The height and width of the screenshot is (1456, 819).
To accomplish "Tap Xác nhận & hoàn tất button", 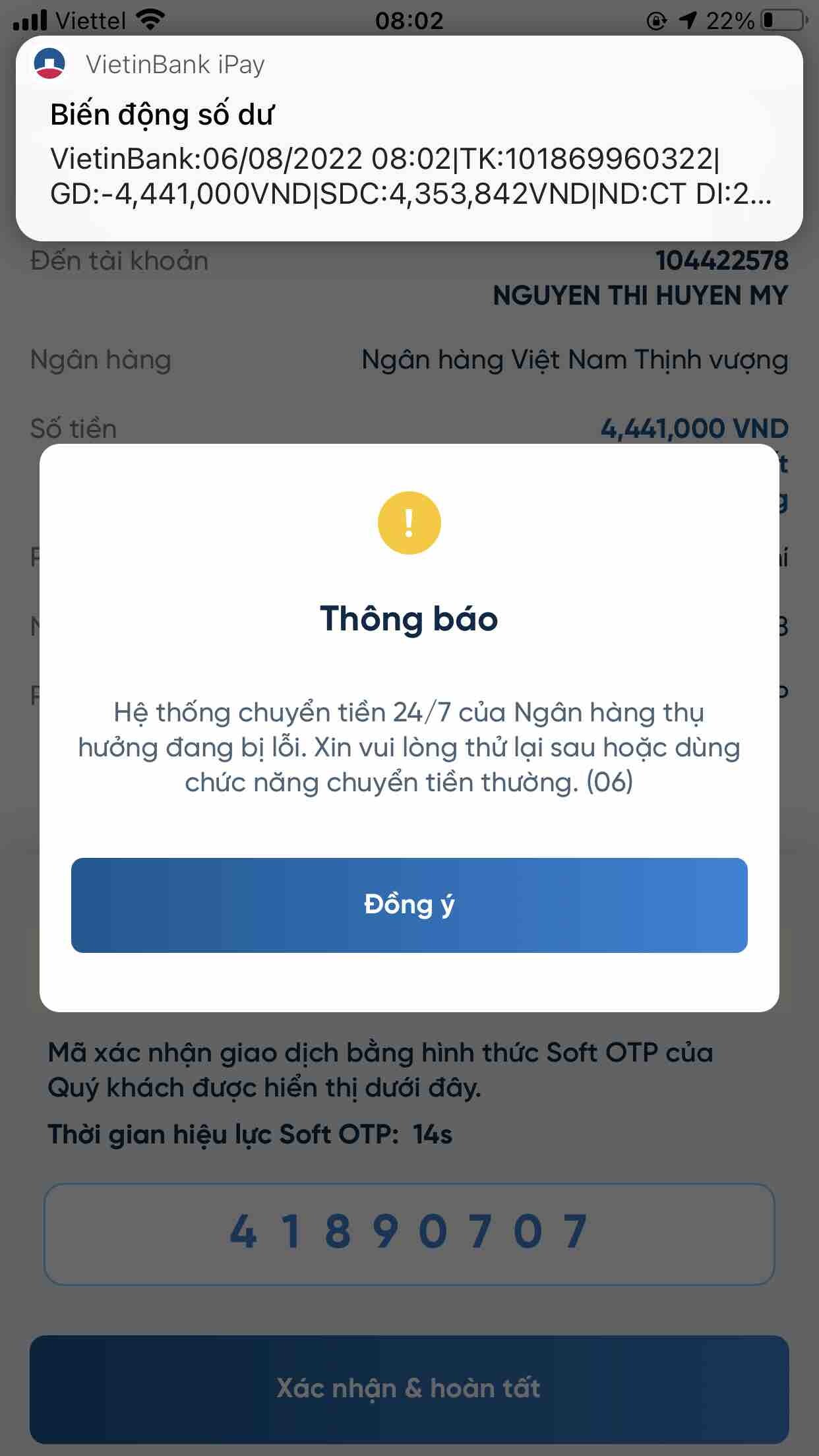I will [x=409, y=1387].
